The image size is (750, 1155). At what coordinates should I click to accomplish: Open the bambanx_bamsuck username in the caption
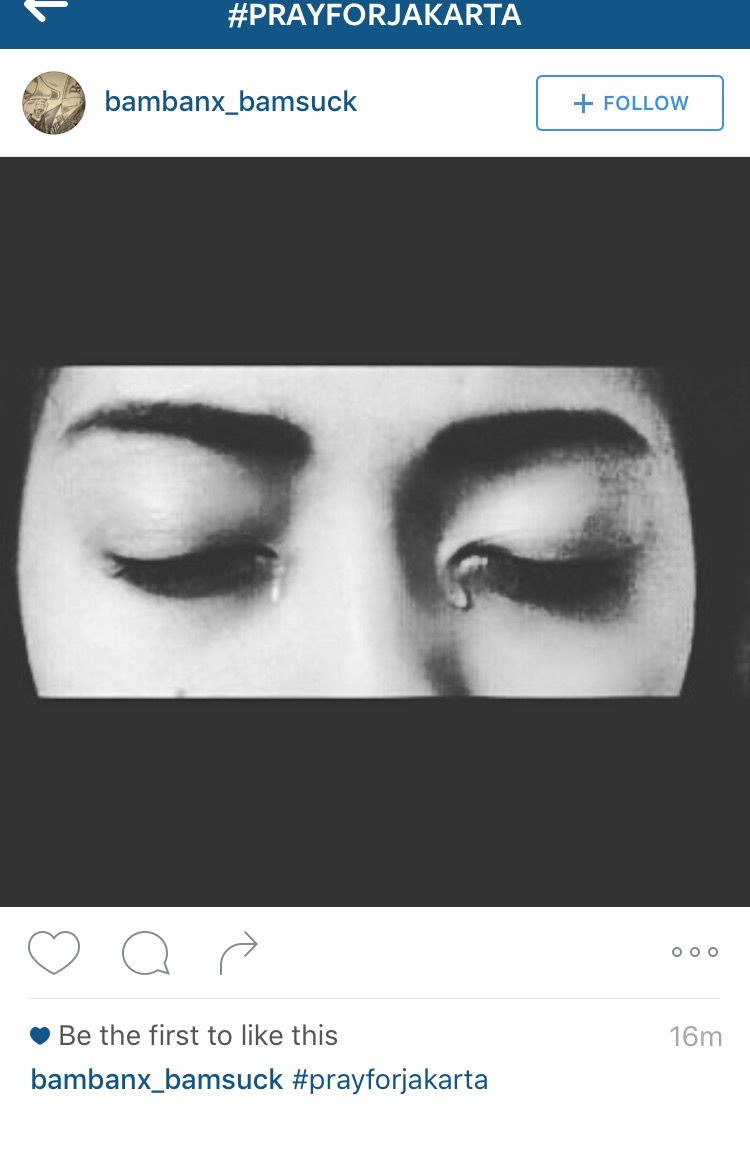[x=157, y=1080]
